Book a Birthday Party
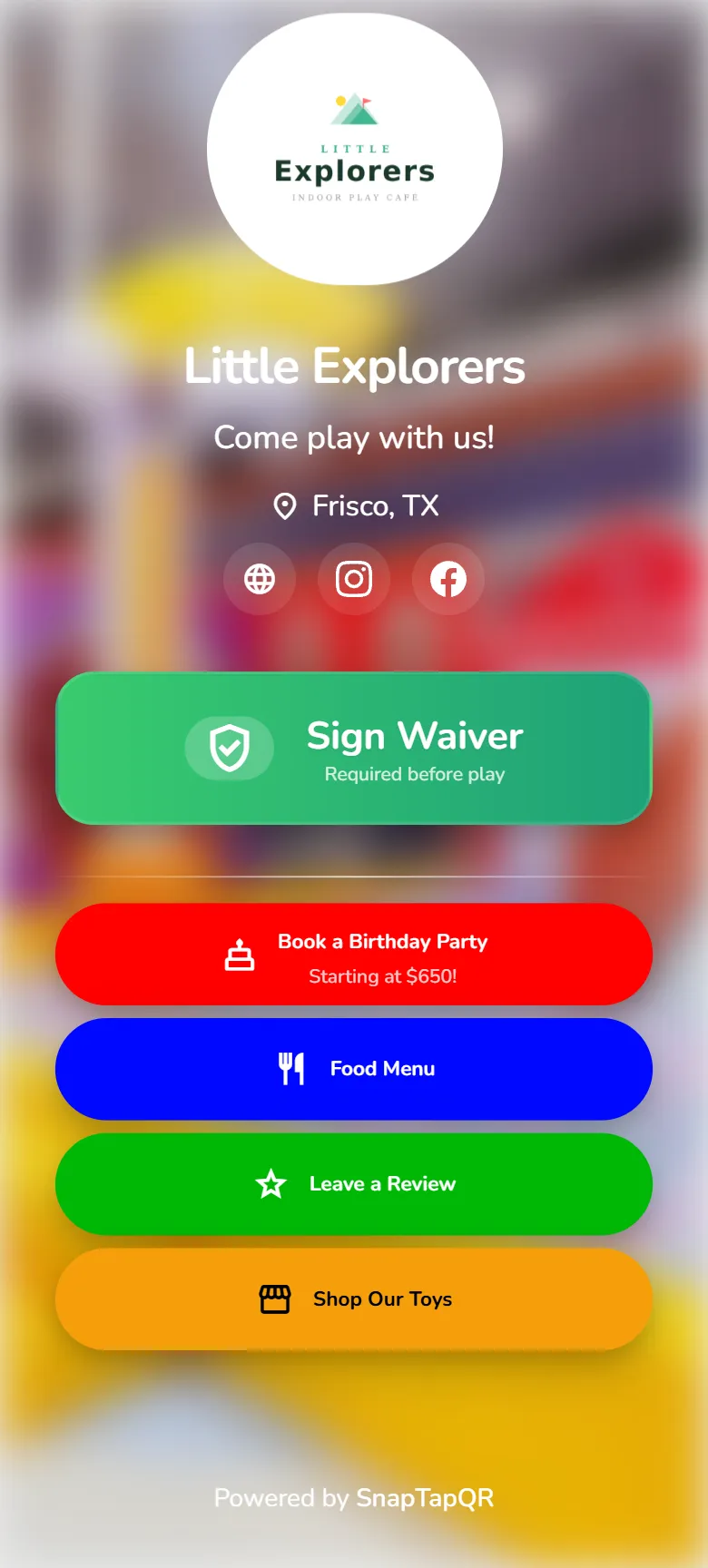This screenshot has height=1568, width=708. tap(354, 955)
